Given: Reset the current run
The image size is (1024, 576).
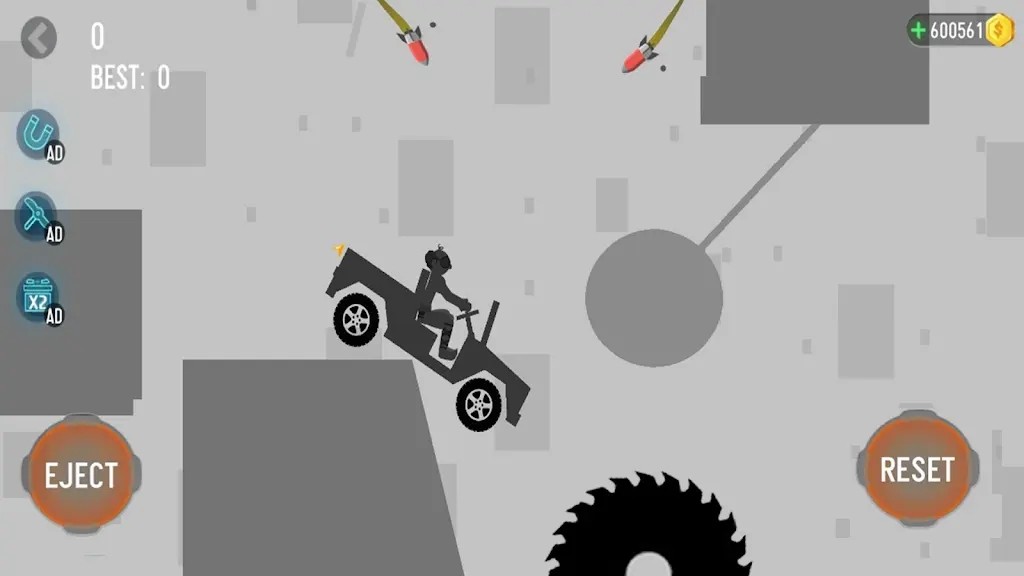Looking at the screenshot, I should click(916, 469).
